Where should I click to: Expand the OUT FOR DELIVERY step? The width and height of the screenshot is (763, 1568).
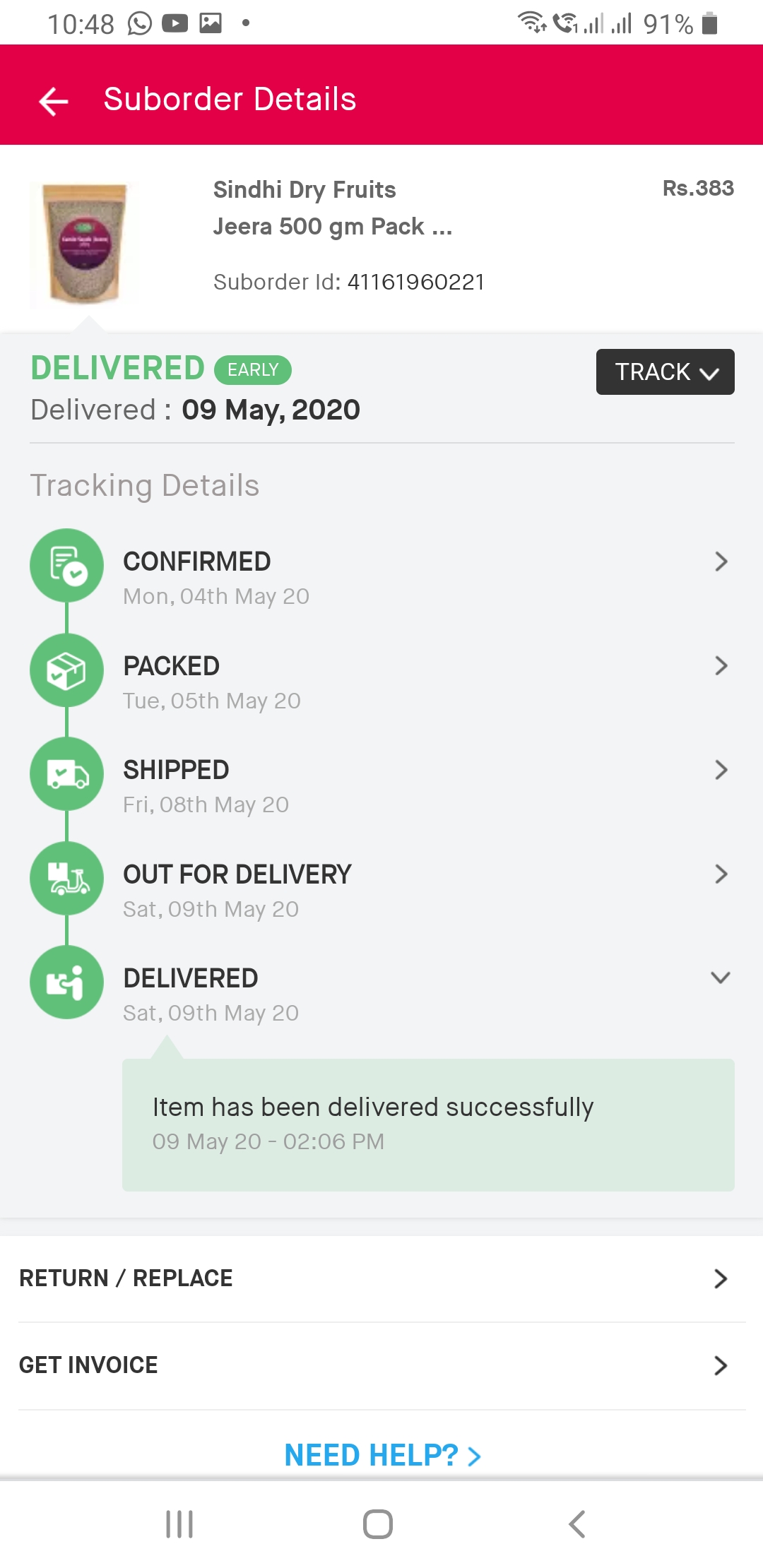coord(721,874)
